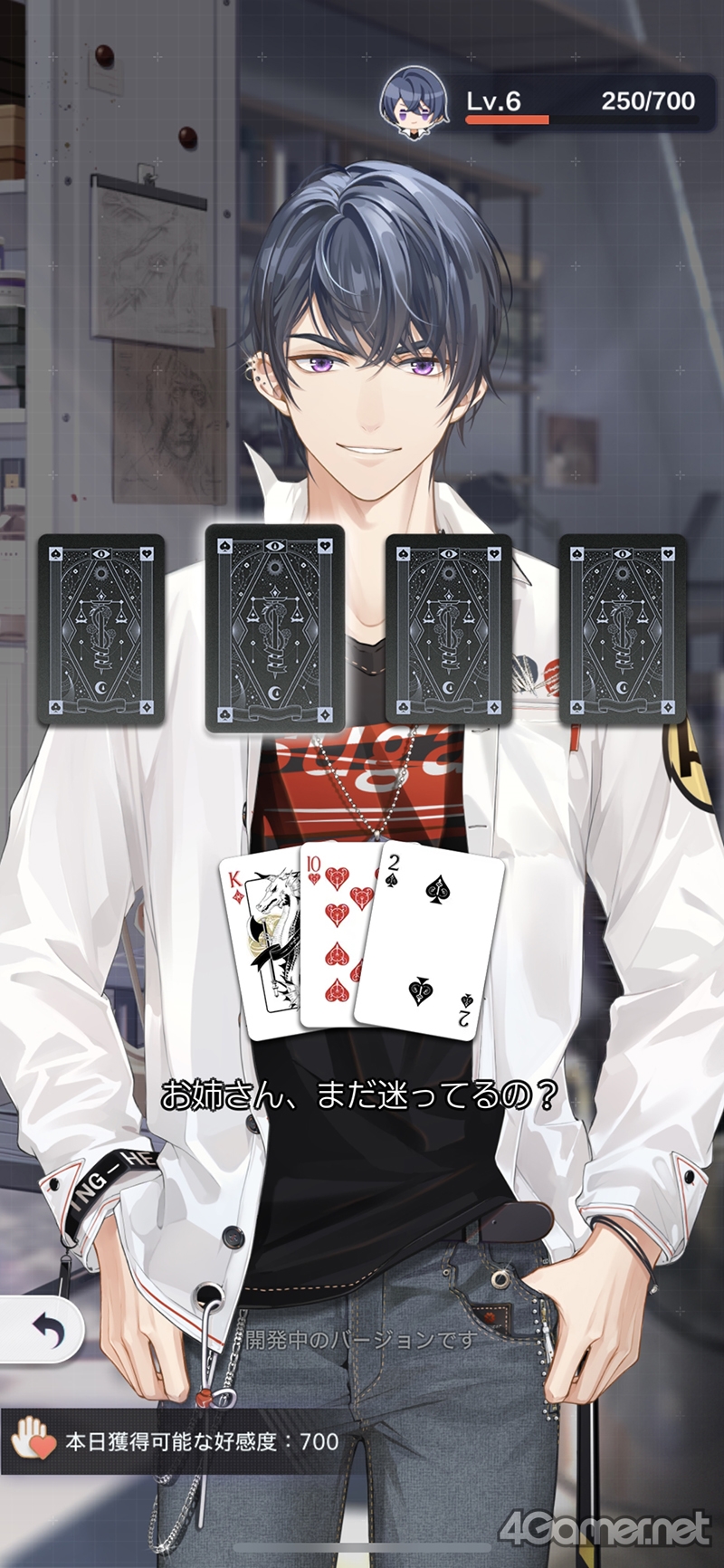The height and width of the screenshot is (1568, 724).
Task: Pick the fourth face-down card
Action: (x=623, y=630)
